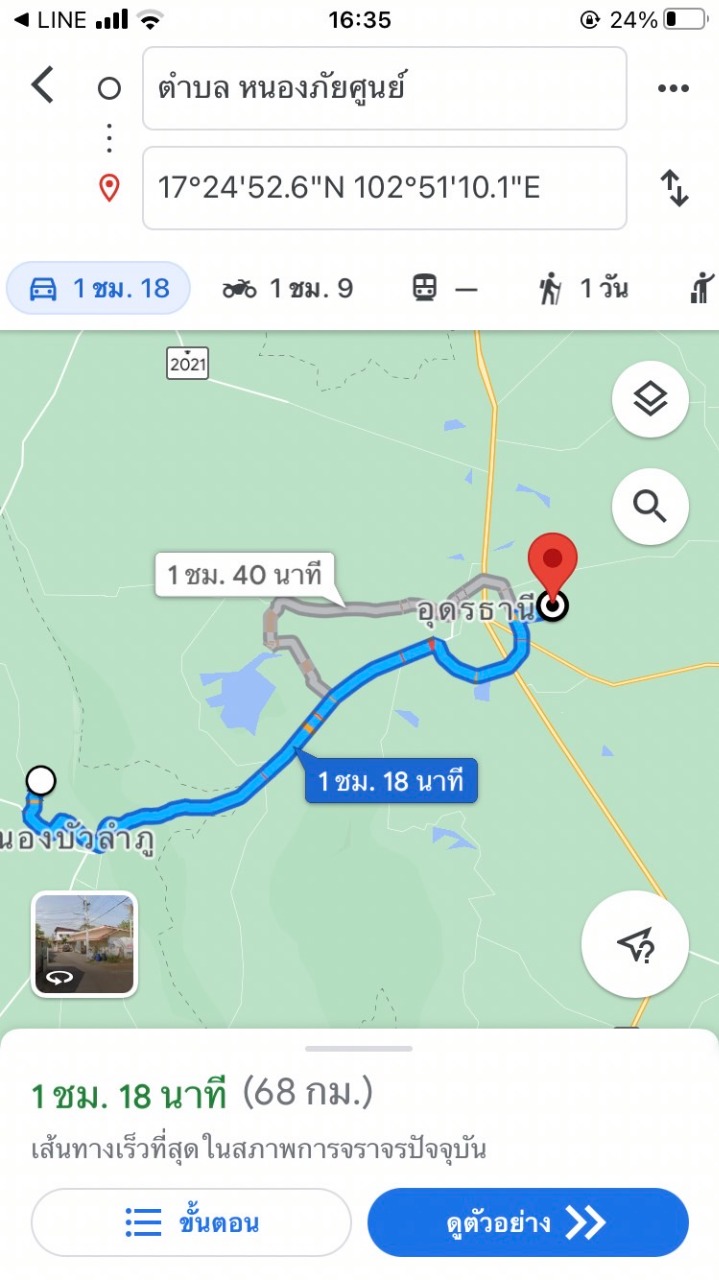Search along the route

tap(650, 507)
